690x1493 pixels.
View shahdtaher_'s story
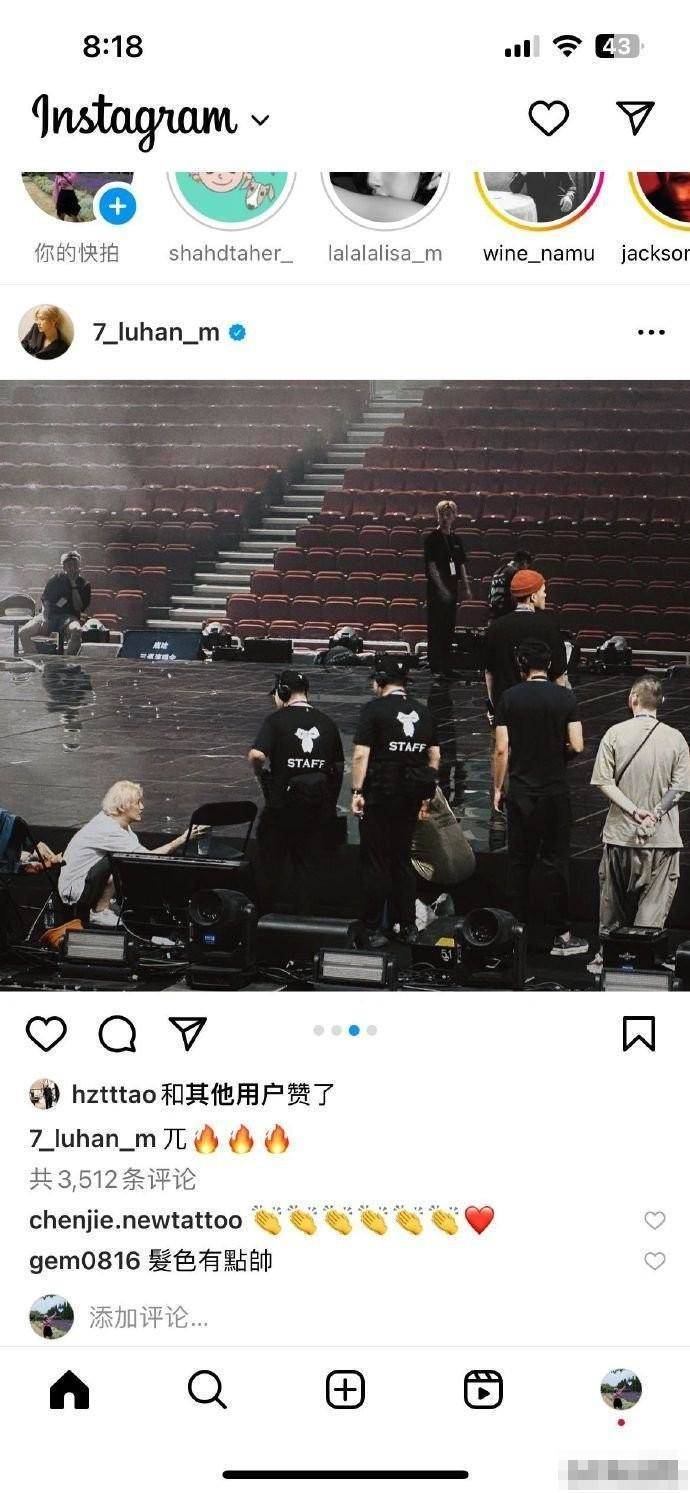pyautogui.click(x=231, y=200)
